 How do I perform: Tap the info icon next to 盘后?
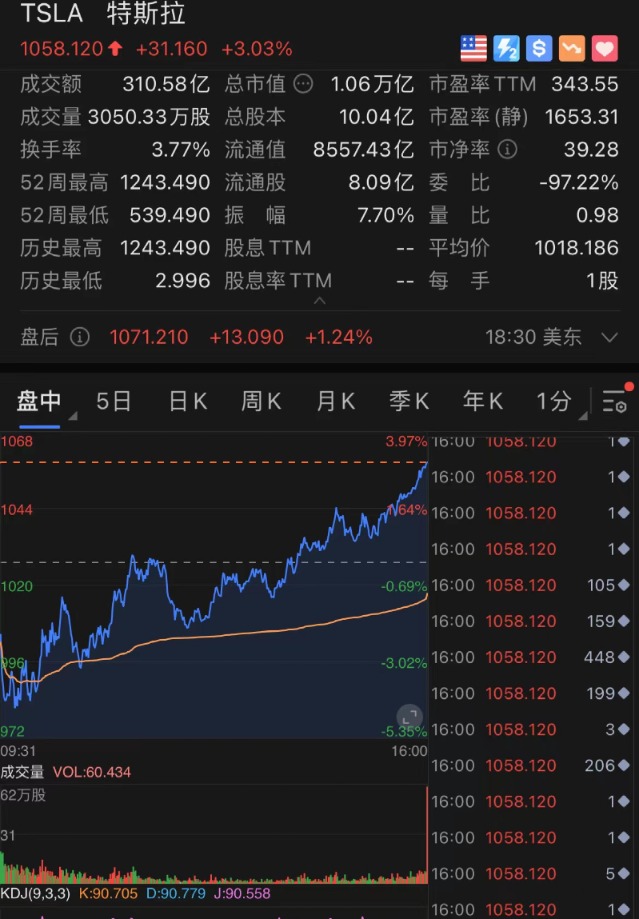[x=80, y=337]
